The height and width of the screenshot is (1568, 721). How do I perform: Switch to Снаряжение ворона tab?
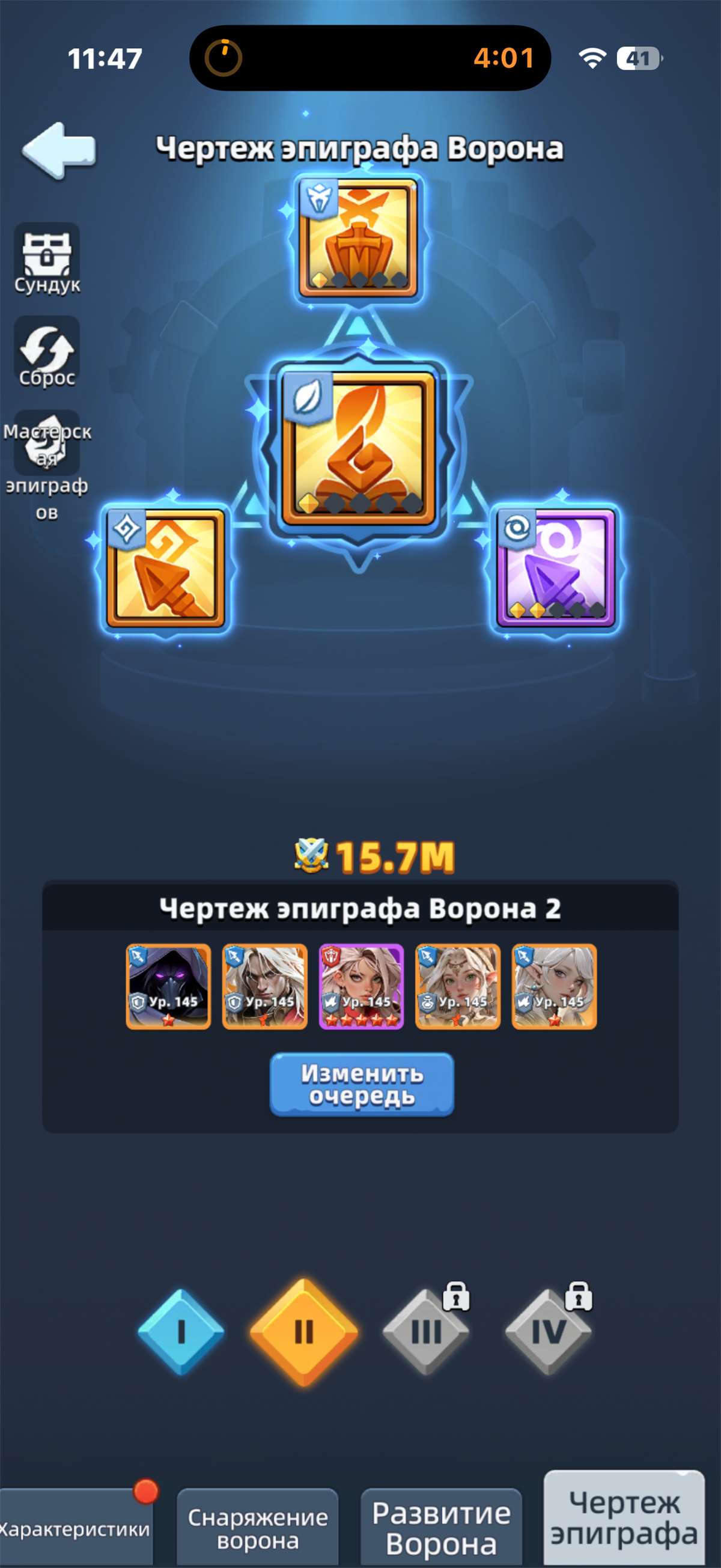(x=257, y=1528)
